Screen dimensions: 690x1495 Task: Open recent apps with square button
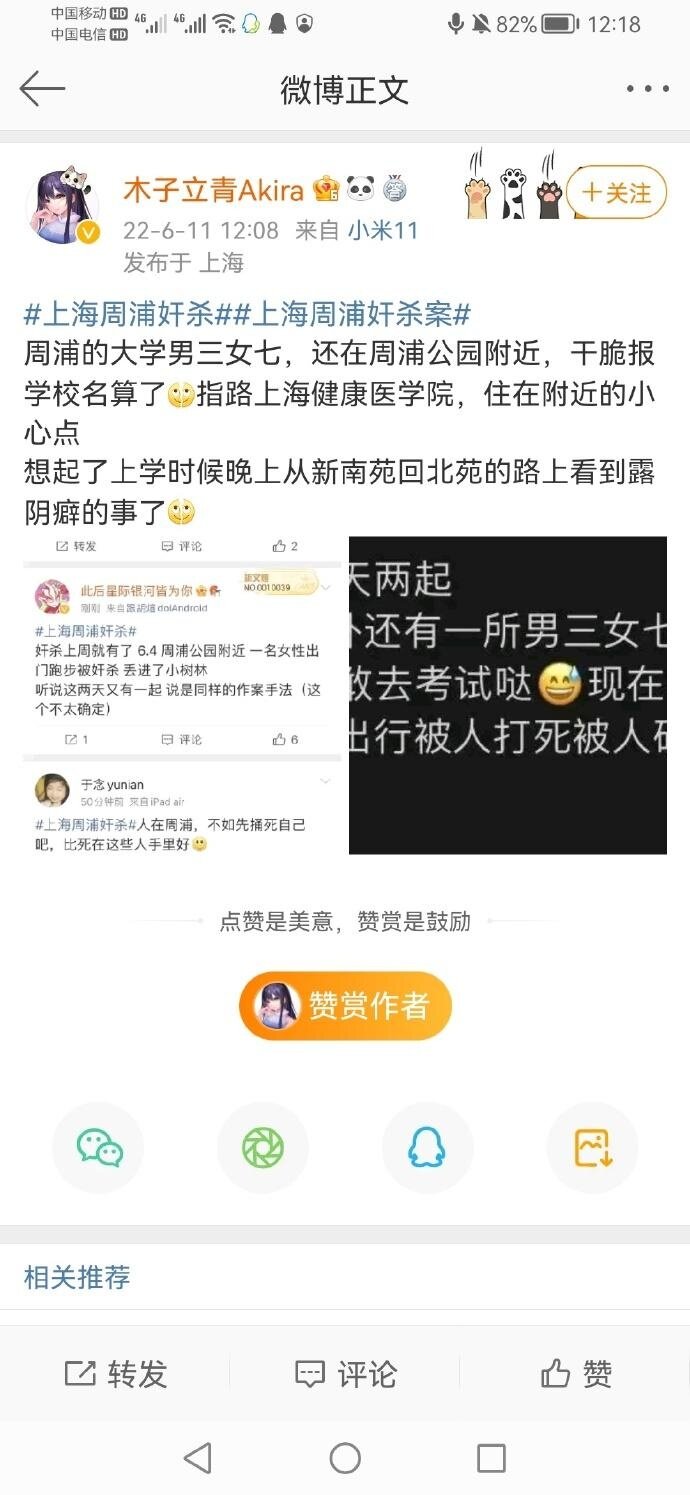tap(491, 1458)
